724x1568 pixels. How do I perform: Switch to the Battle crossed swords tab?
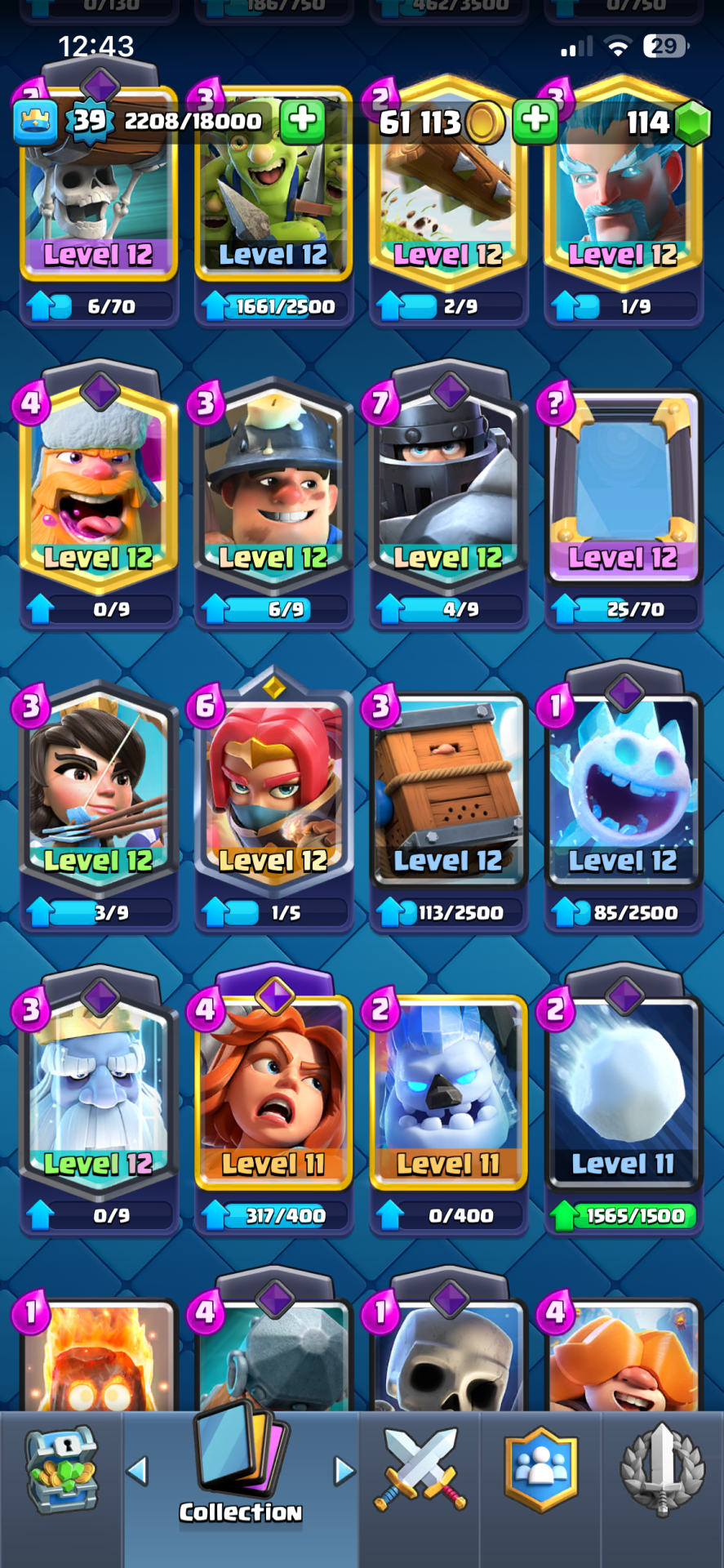tap(420, 1470)
